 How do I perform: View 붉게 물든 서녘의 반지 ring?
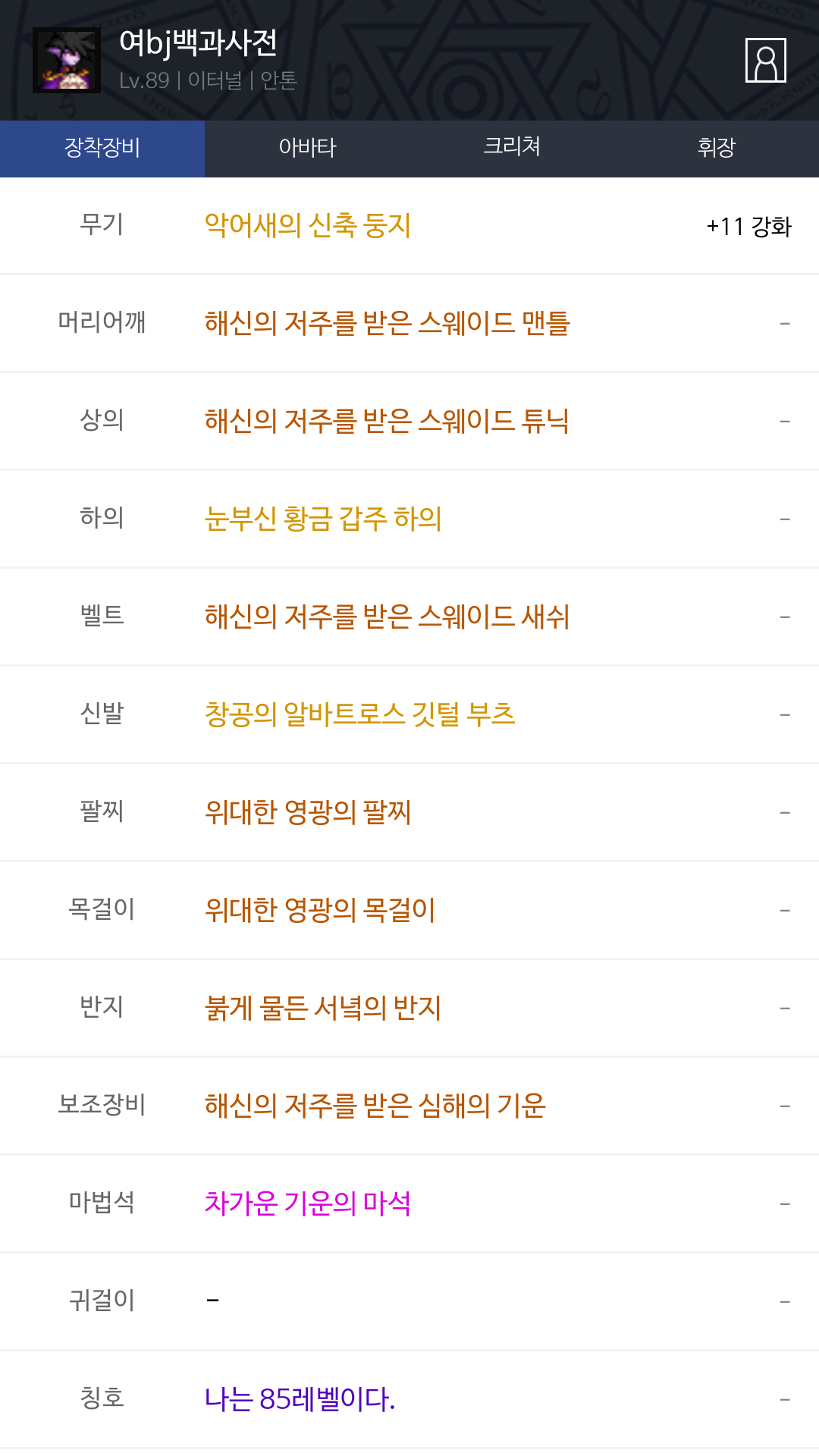pyautogui.click(x=323, y=1008)
